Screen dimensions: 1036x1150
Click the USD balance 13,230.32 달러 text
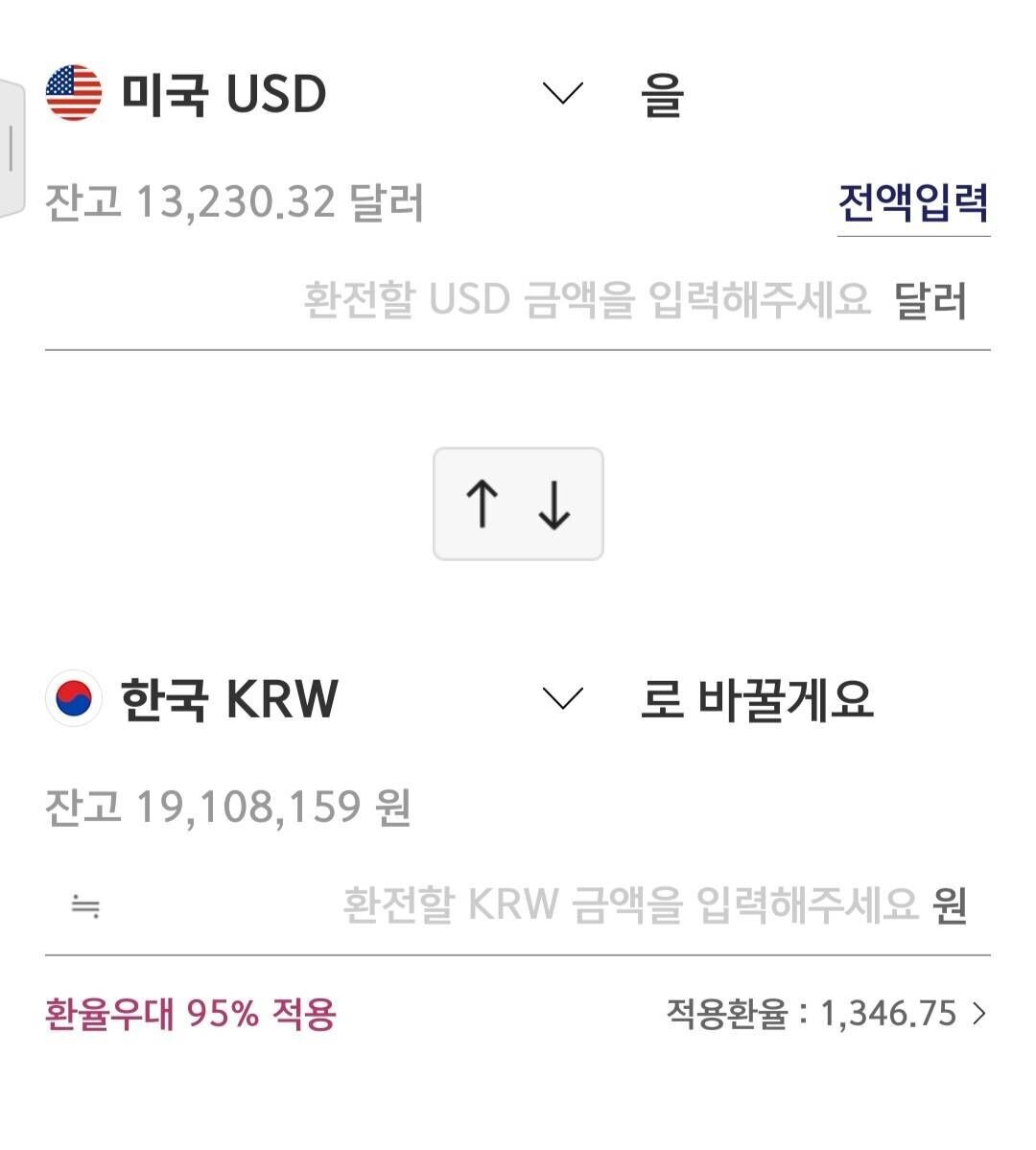click(x=235, y=200)
